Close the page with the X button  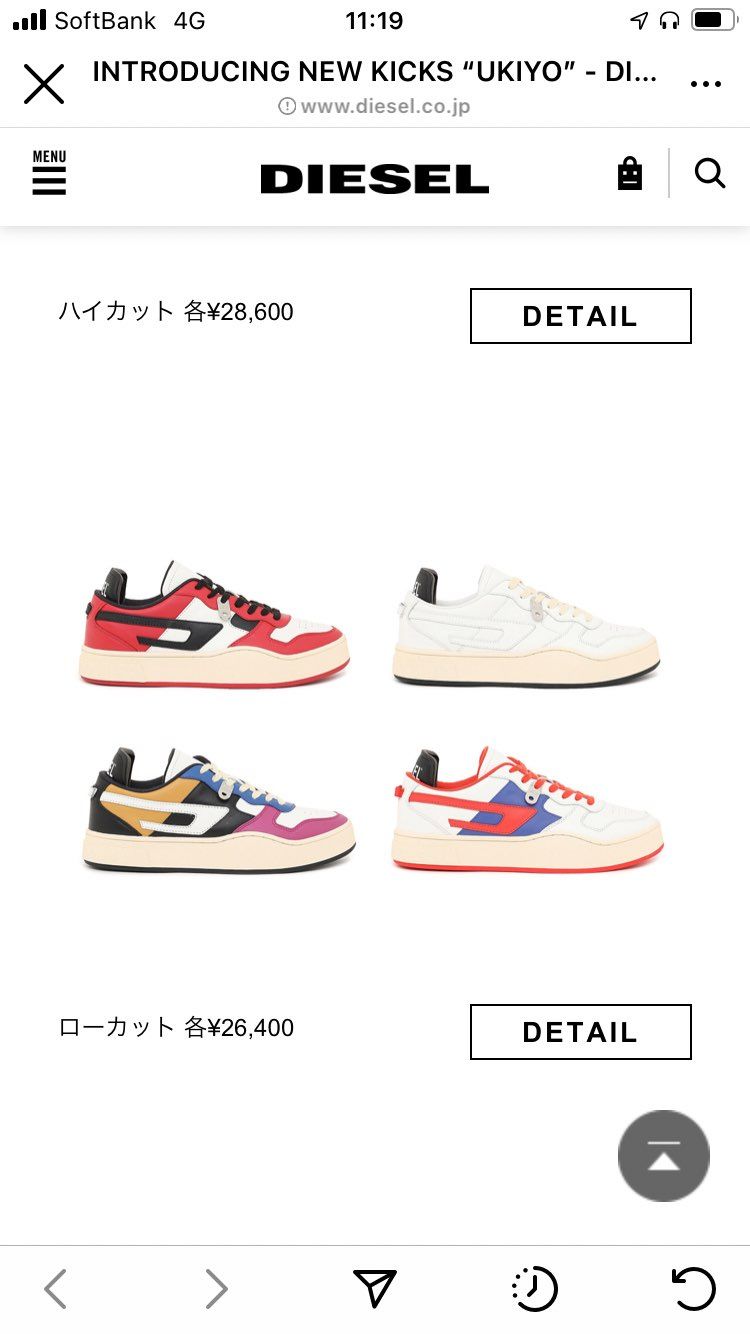pyautogui.click(x=44, y=84)
